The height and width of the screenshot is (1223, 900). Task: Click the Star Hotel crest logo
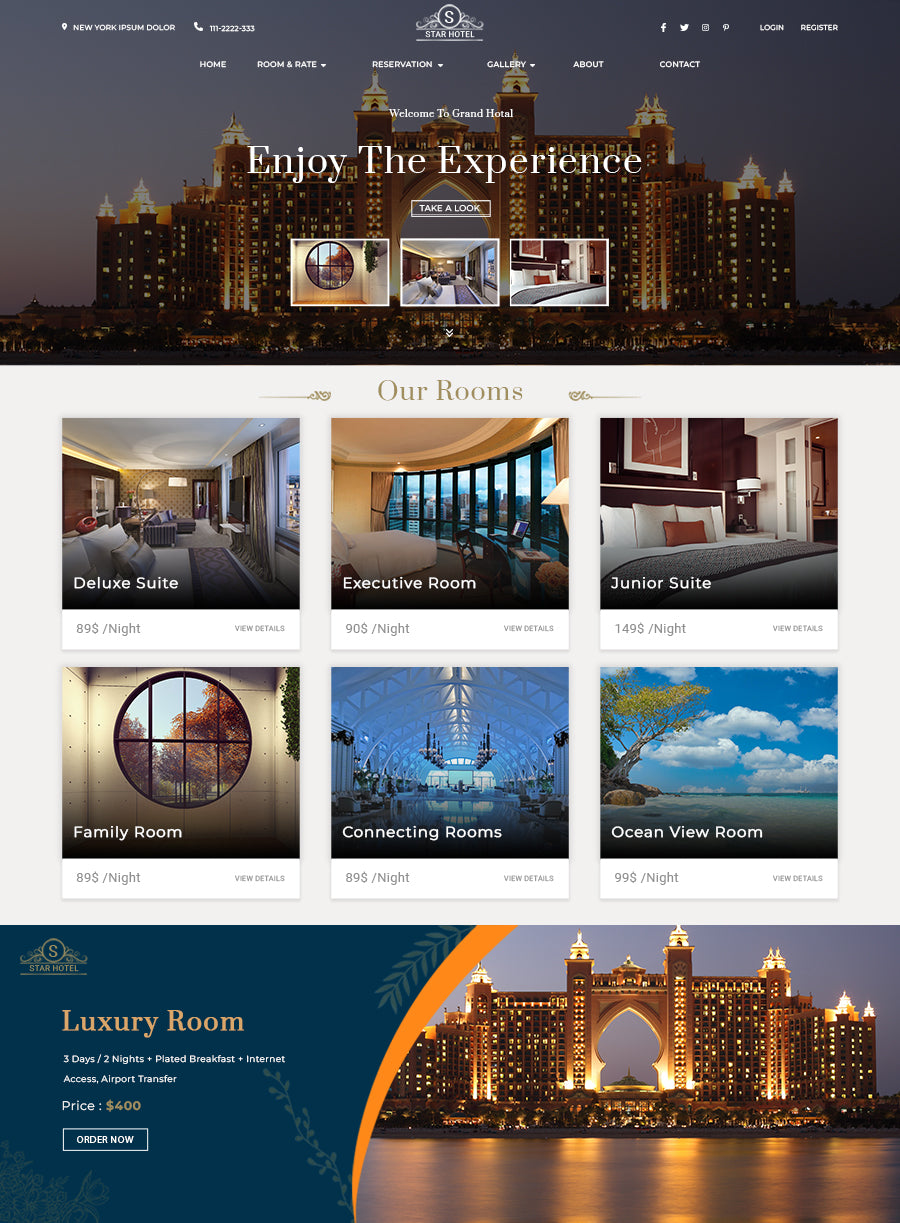pos(449,22)
